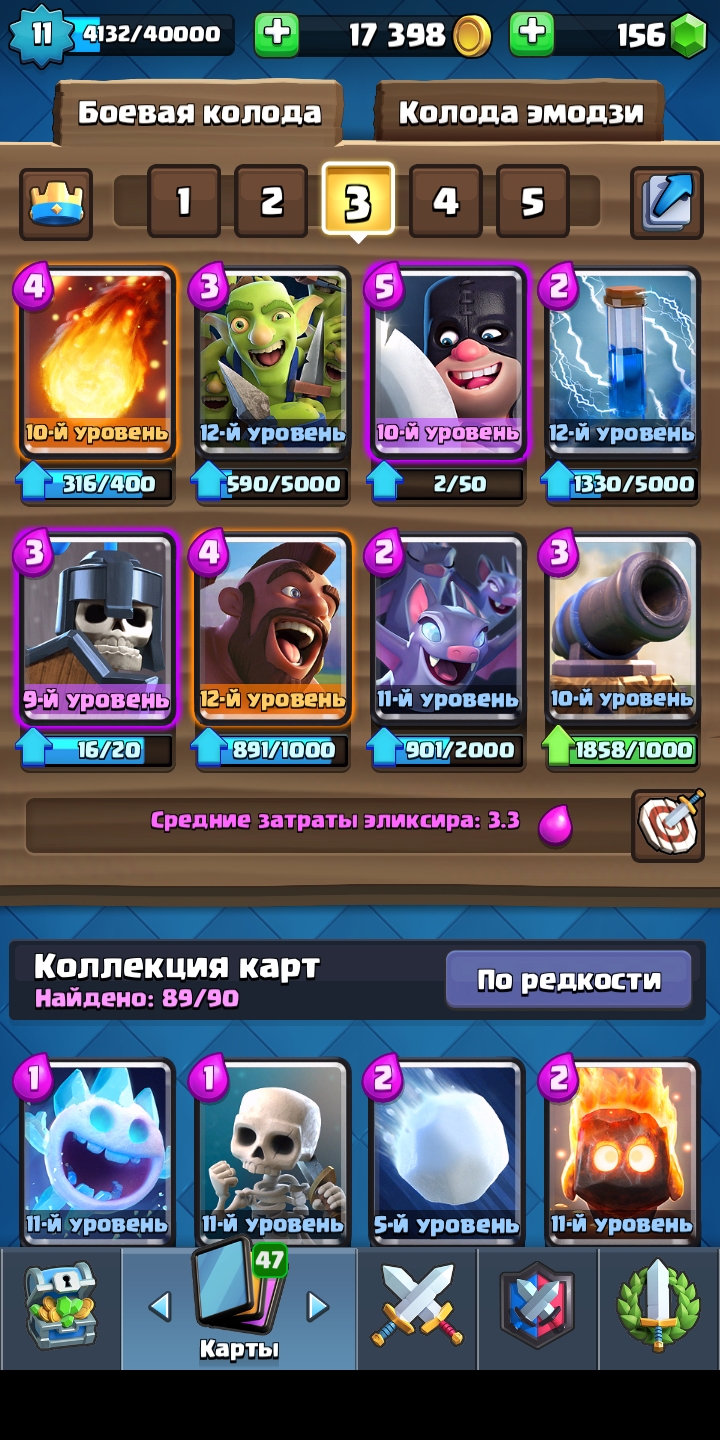Select deck slot 2
Viewport: 720px width, 1440px height.
[x=271, y=202]
